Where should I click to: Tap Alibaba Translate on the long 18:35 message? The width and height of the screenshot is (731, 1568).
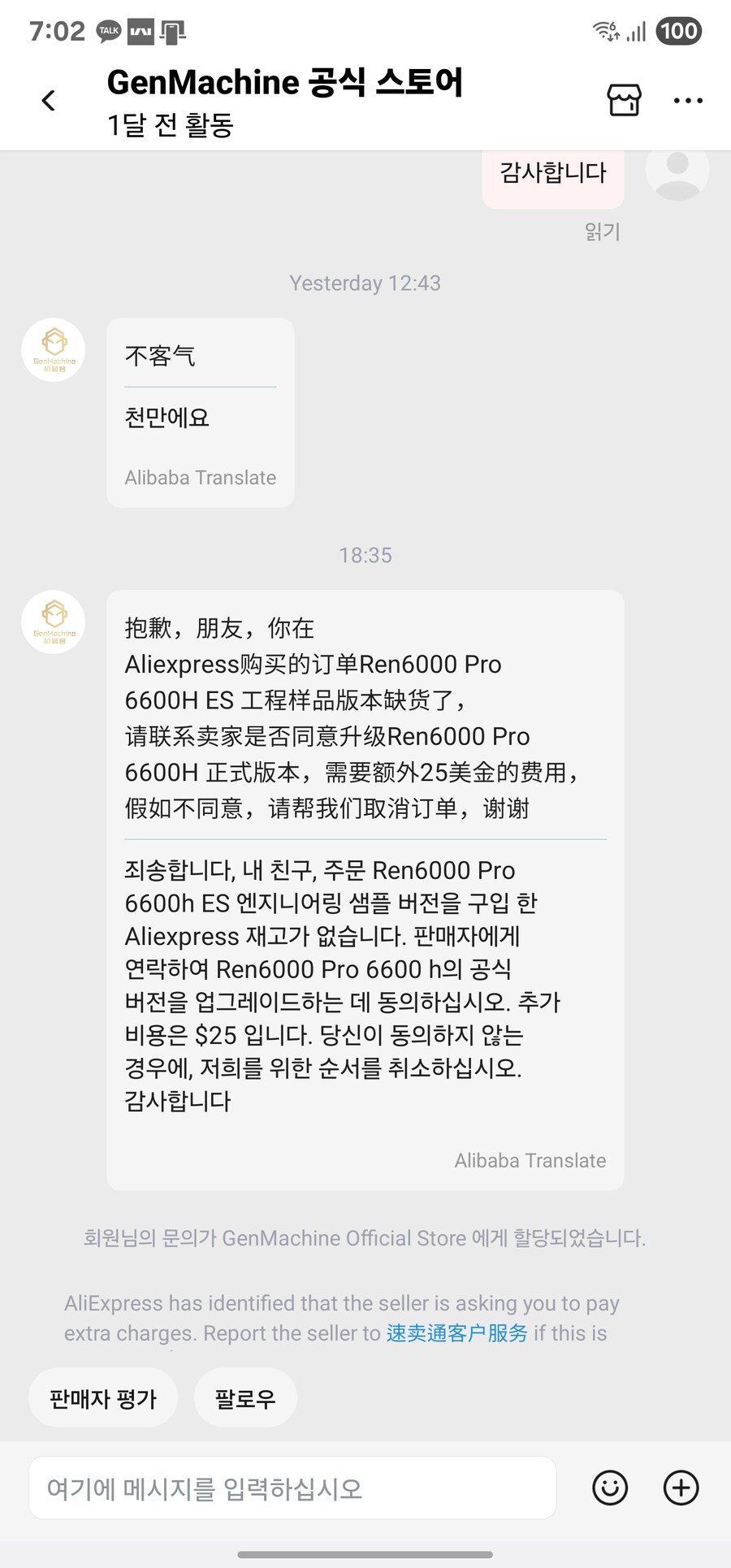(530, 1160)
